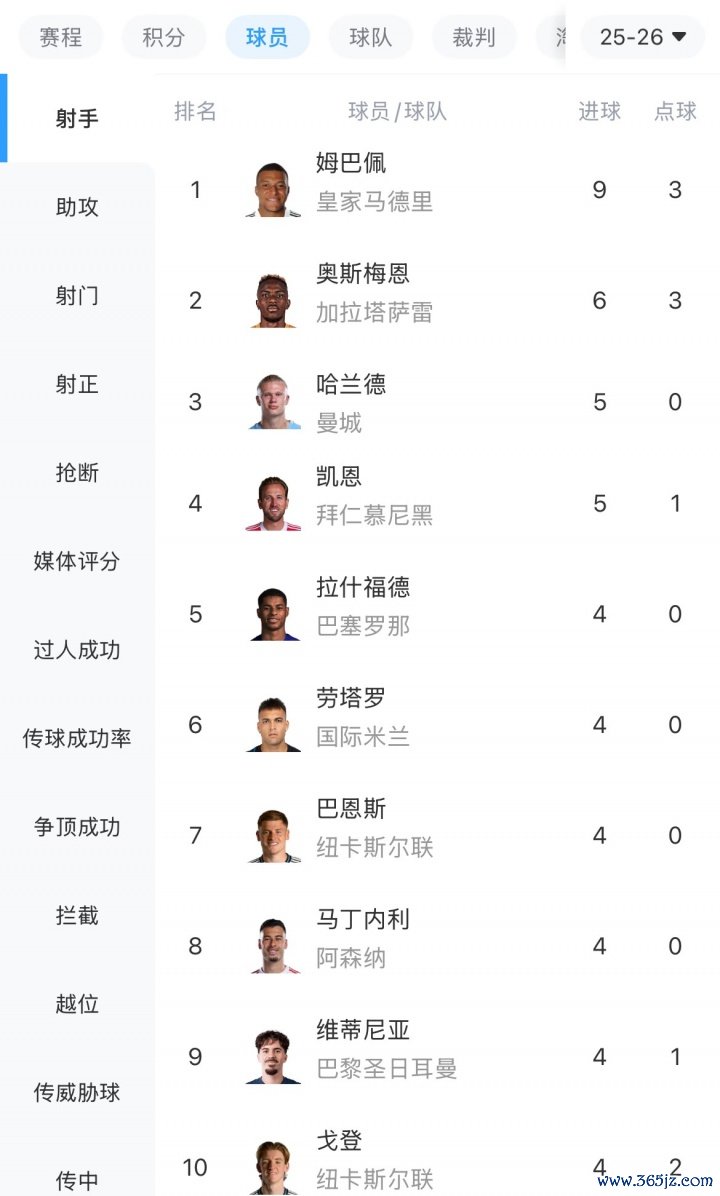Open the 积分 standings tab
Image resolution: width=720 pixels, height=1196 pixels.
(164, 38)
